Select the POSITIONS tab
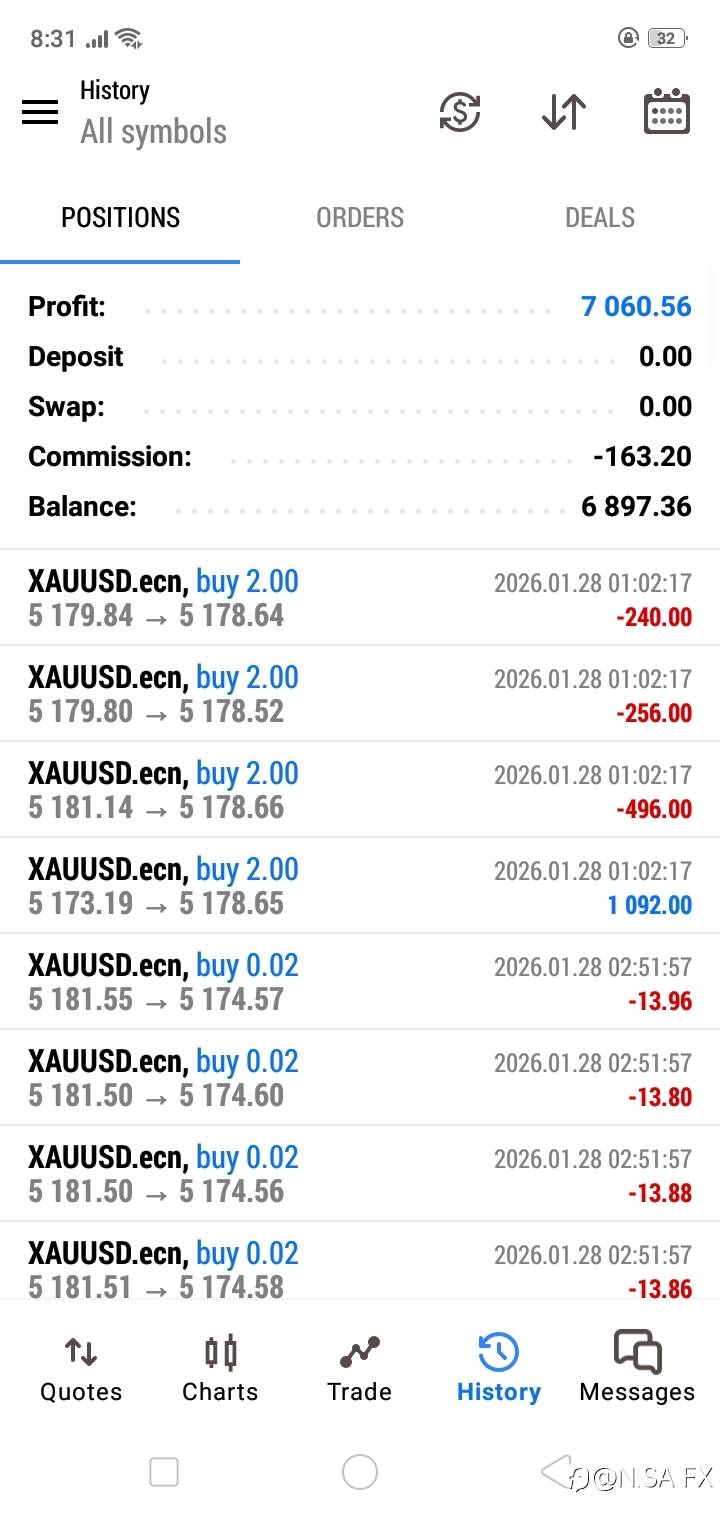This screenshot has width=720, height=1520. point(120,217)
